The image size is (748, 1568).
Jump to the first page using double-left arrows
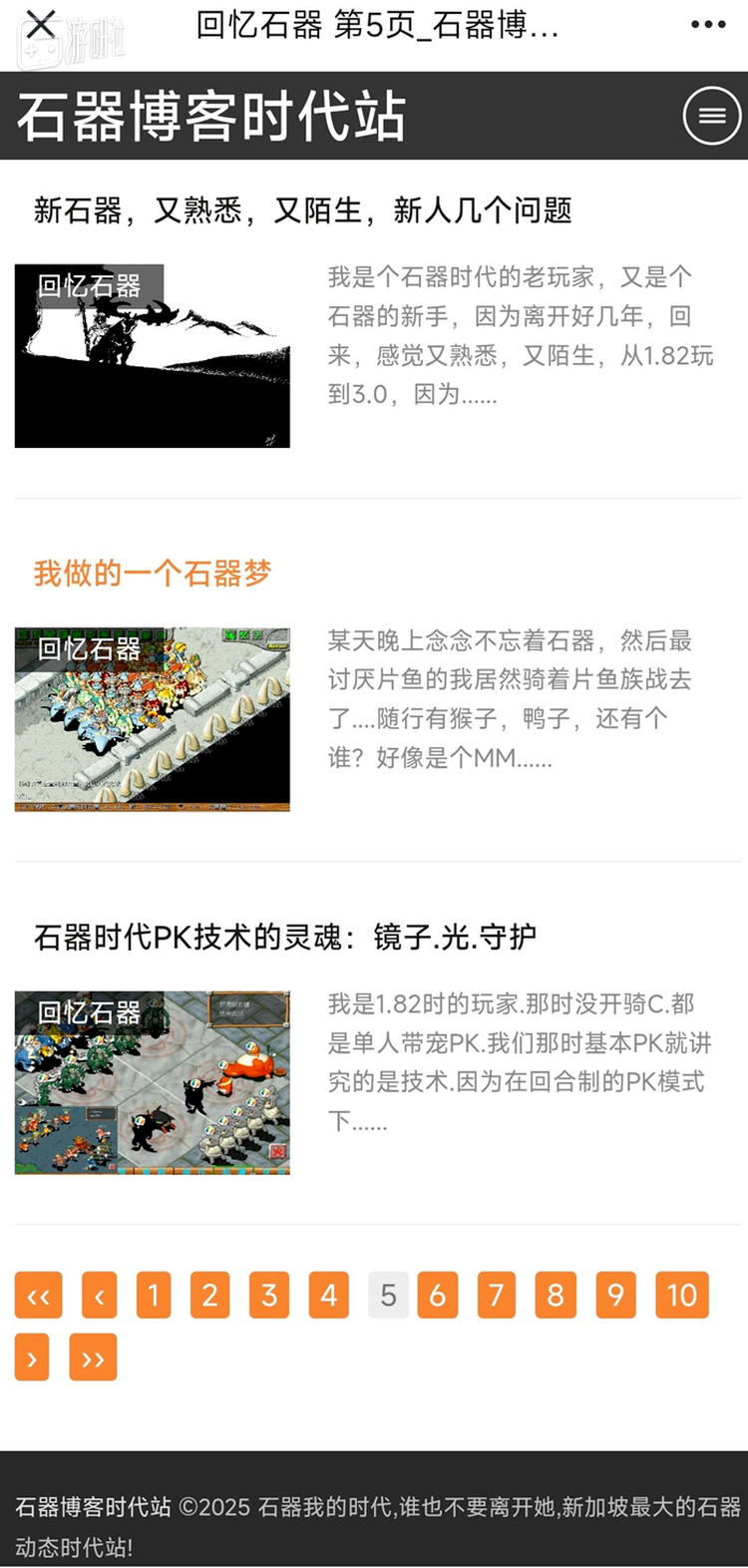[38, 1295]
